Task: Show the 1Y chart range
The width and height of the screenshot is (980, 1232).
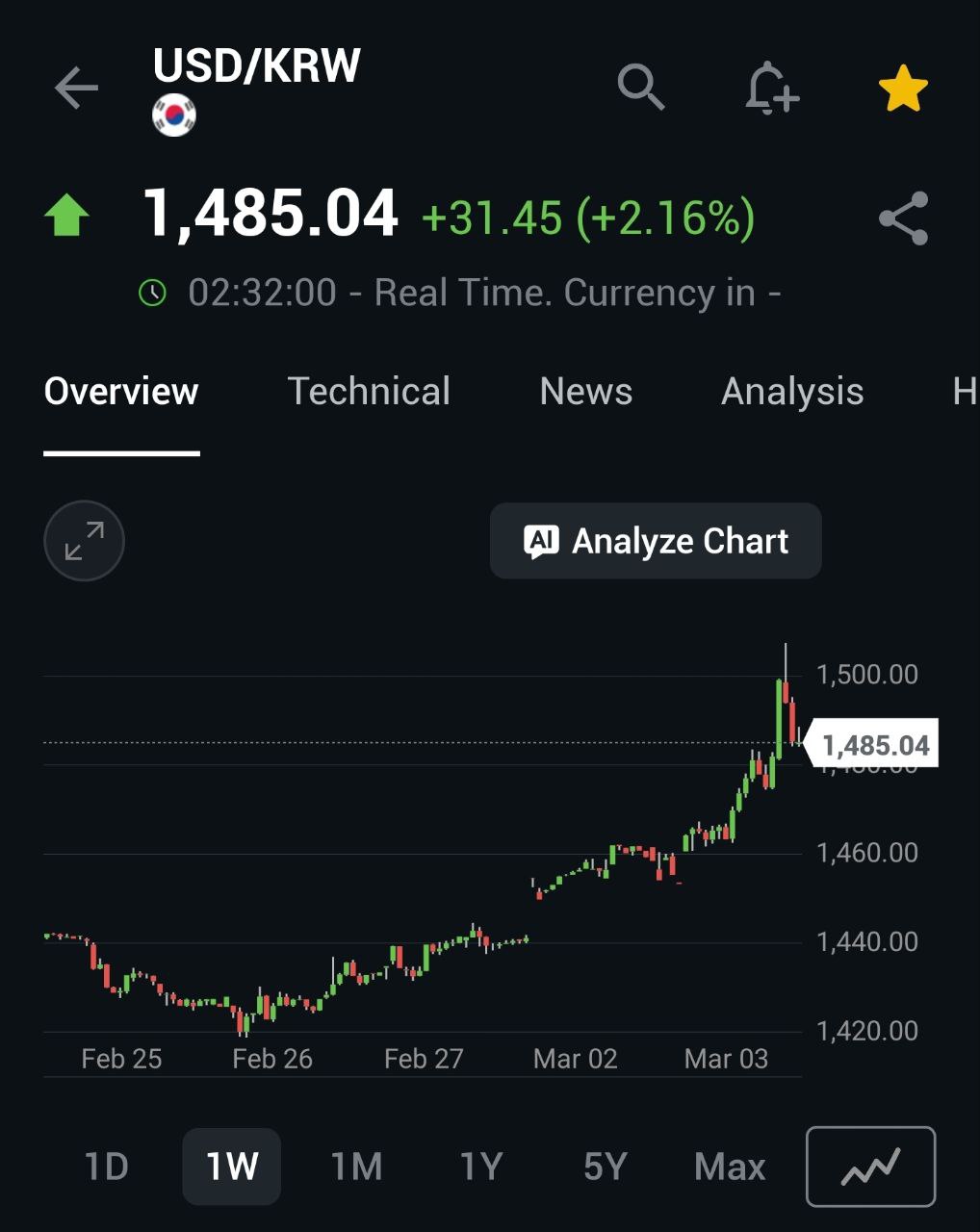Action: [x=480, y=1167]
